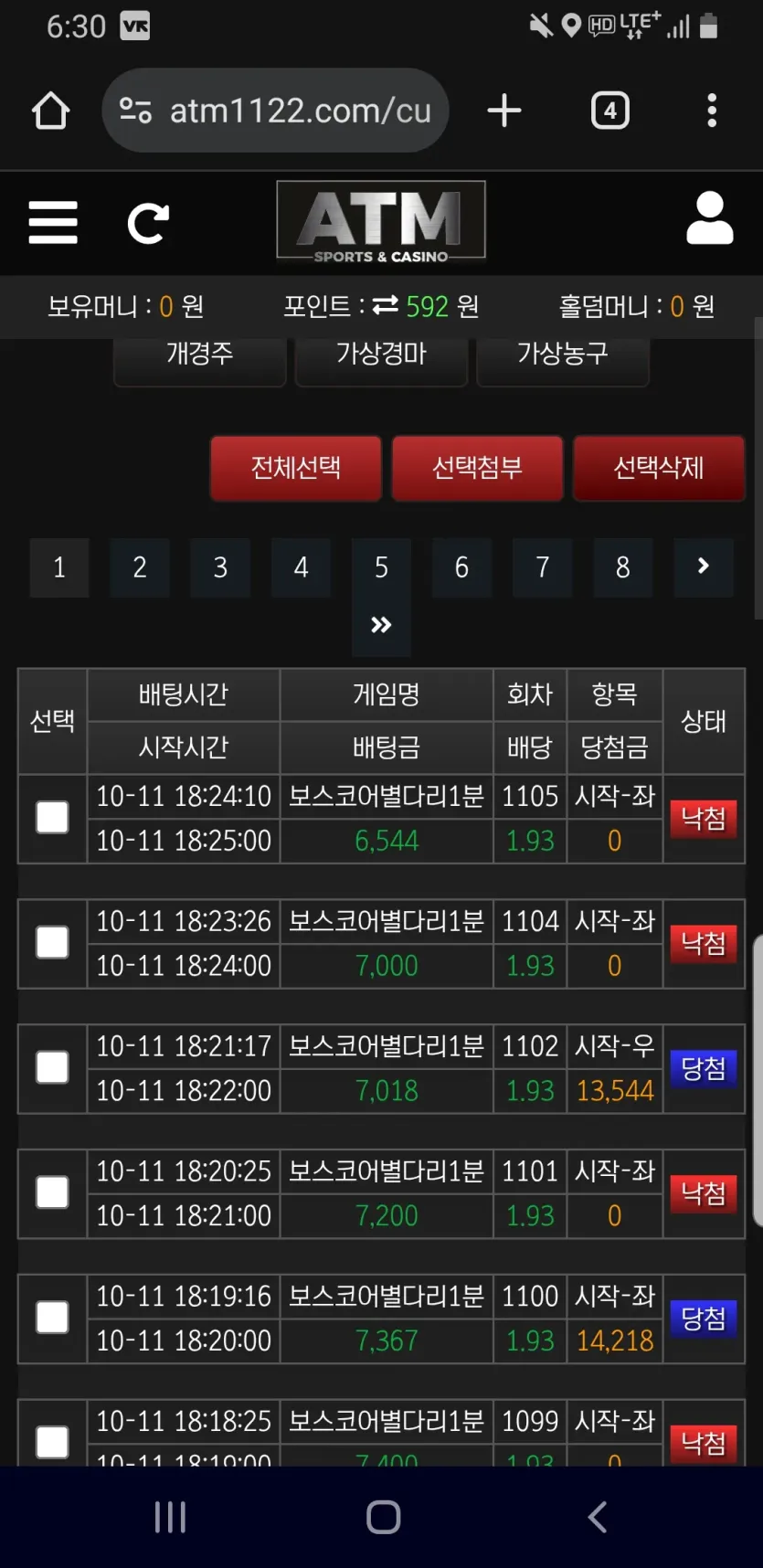
Task: Check the box for round 1105
Action: click(x=52, y=818)
